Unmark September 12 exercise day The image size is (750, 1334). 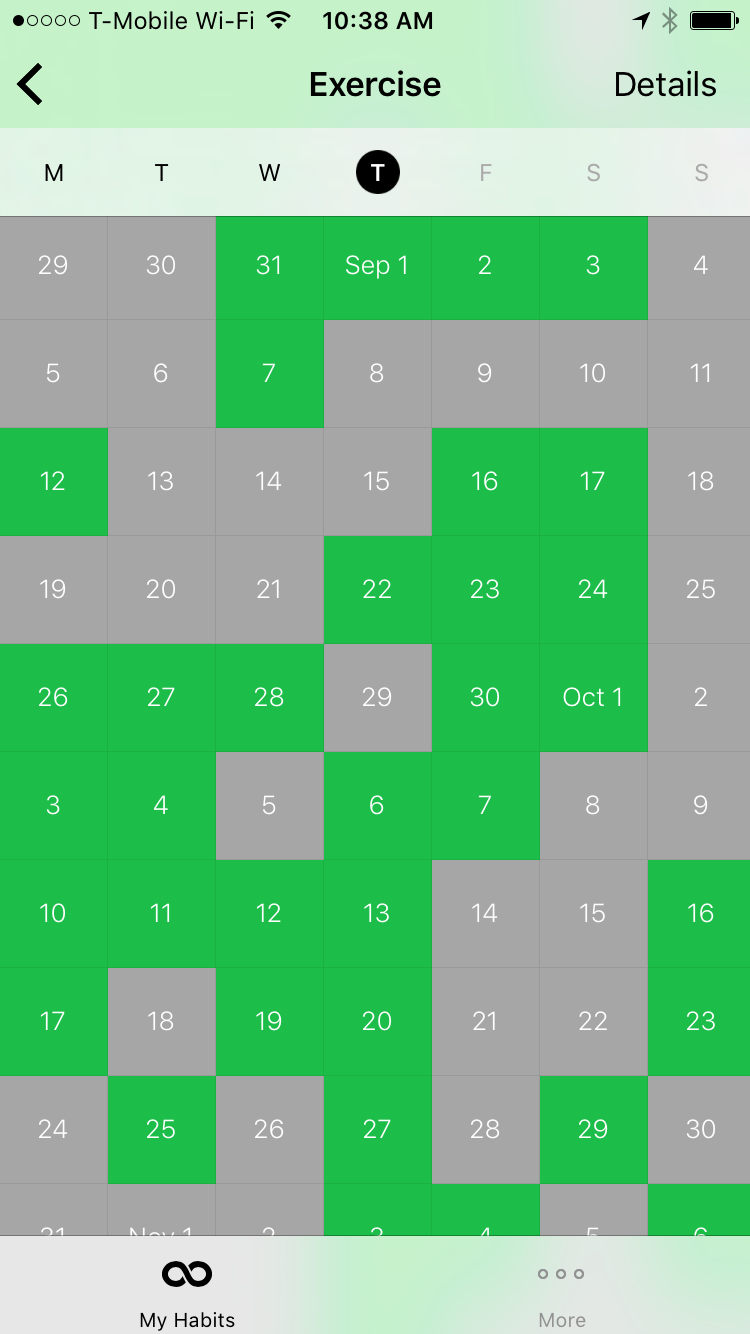(53, 482)
